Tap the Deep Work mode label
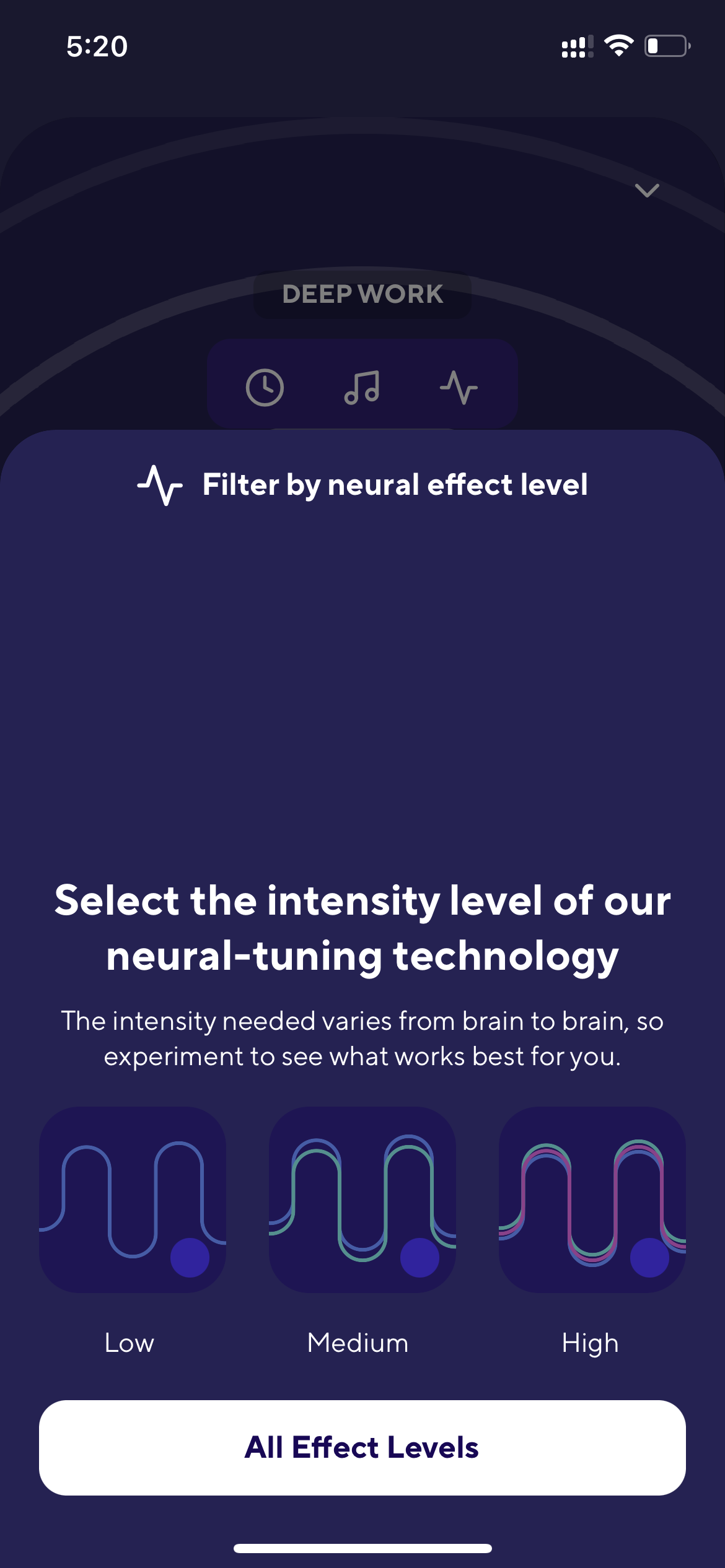725x1568 pixels. 362,294
